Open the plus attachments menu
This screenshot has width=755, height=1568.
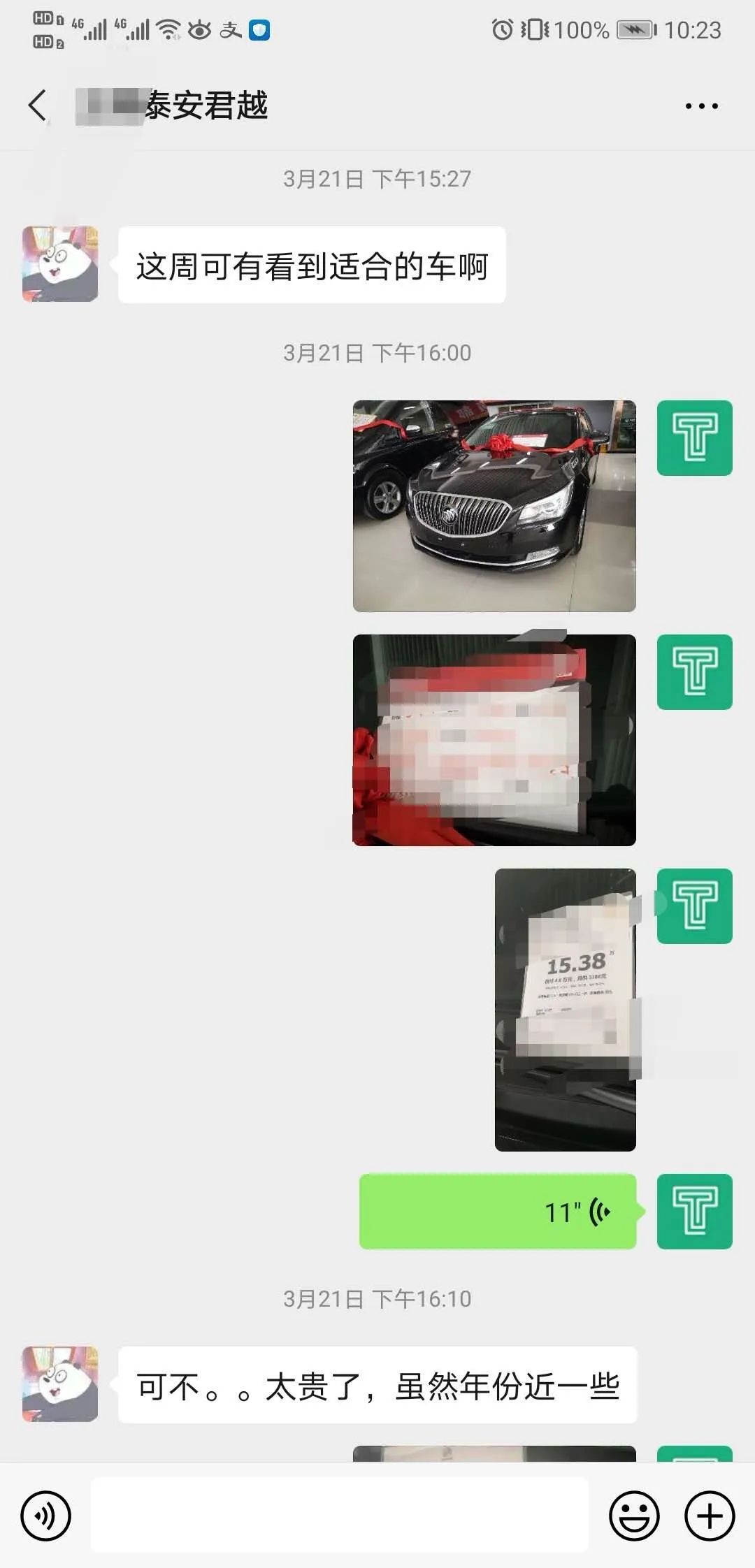click(709, 1515)
